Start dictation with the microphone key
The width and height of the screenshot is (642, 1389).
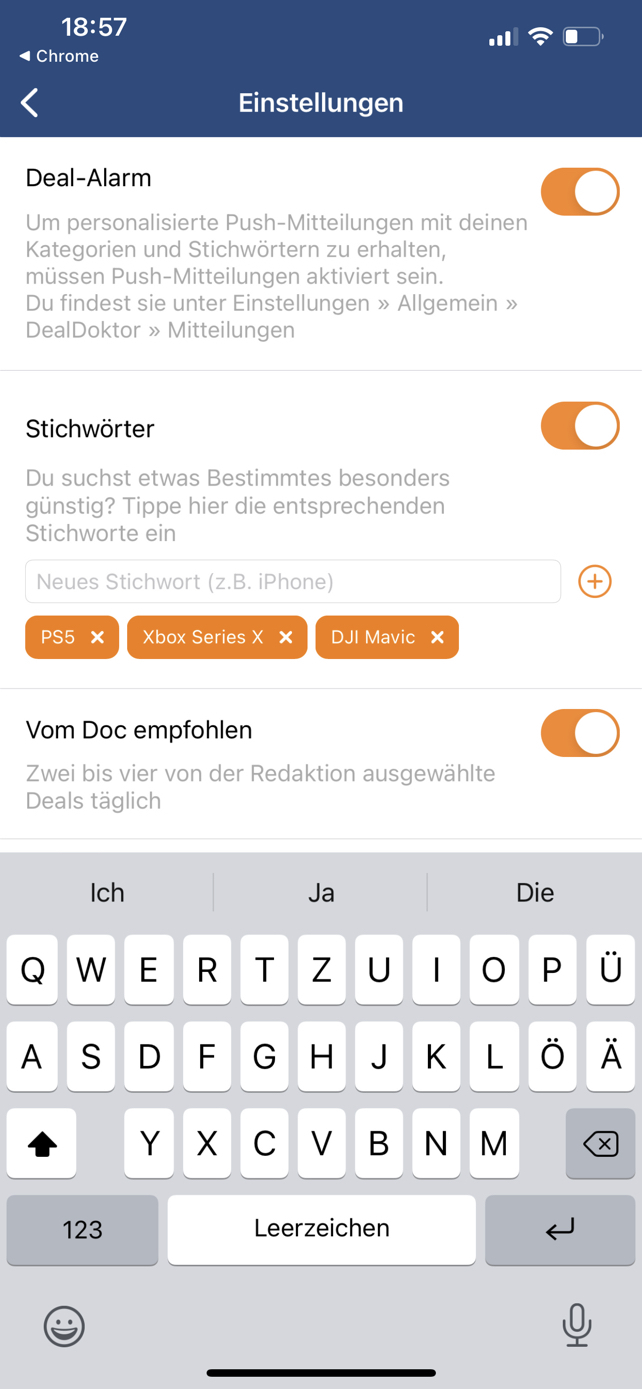[x=576, y=1326]
